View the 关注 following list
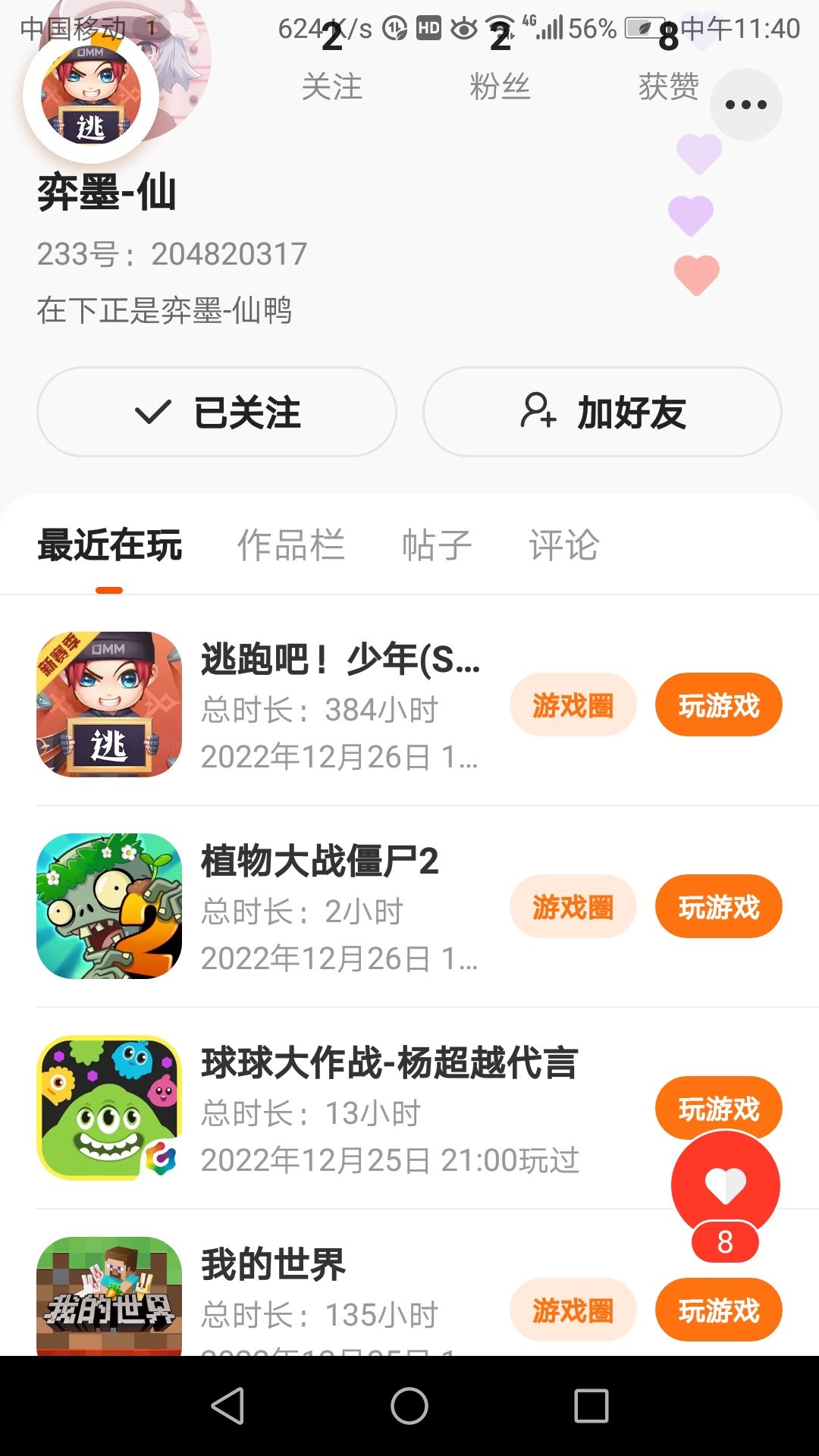Screen dimensions: 819x1456 coord(332,68)
